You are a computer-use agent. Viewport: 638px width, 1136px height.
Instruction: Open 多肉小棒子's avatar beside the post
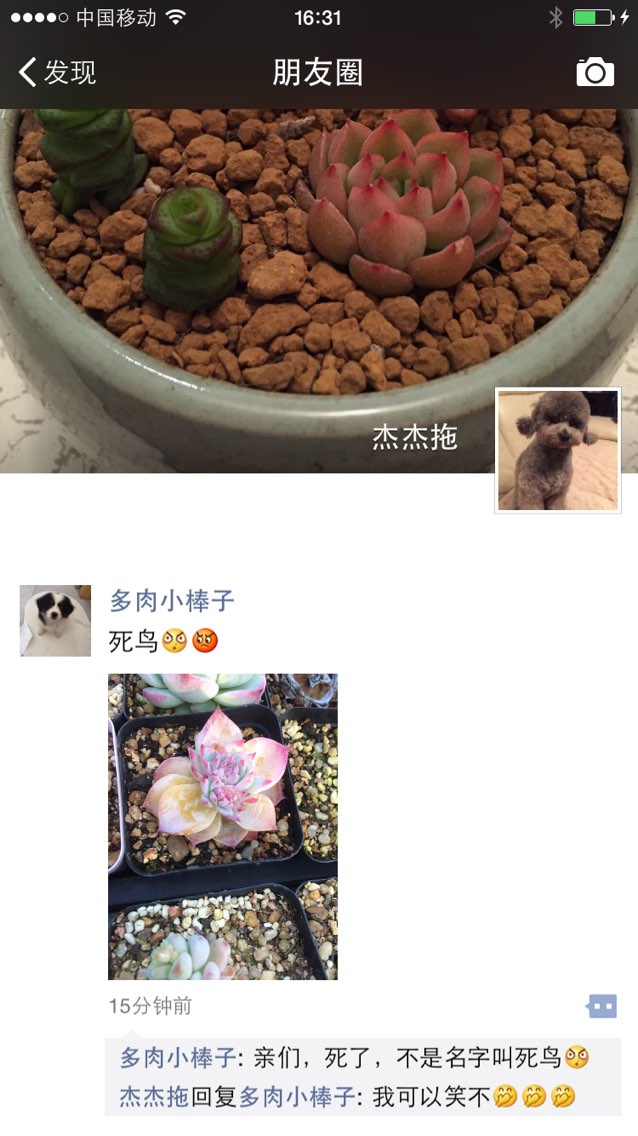coord(55,621)
